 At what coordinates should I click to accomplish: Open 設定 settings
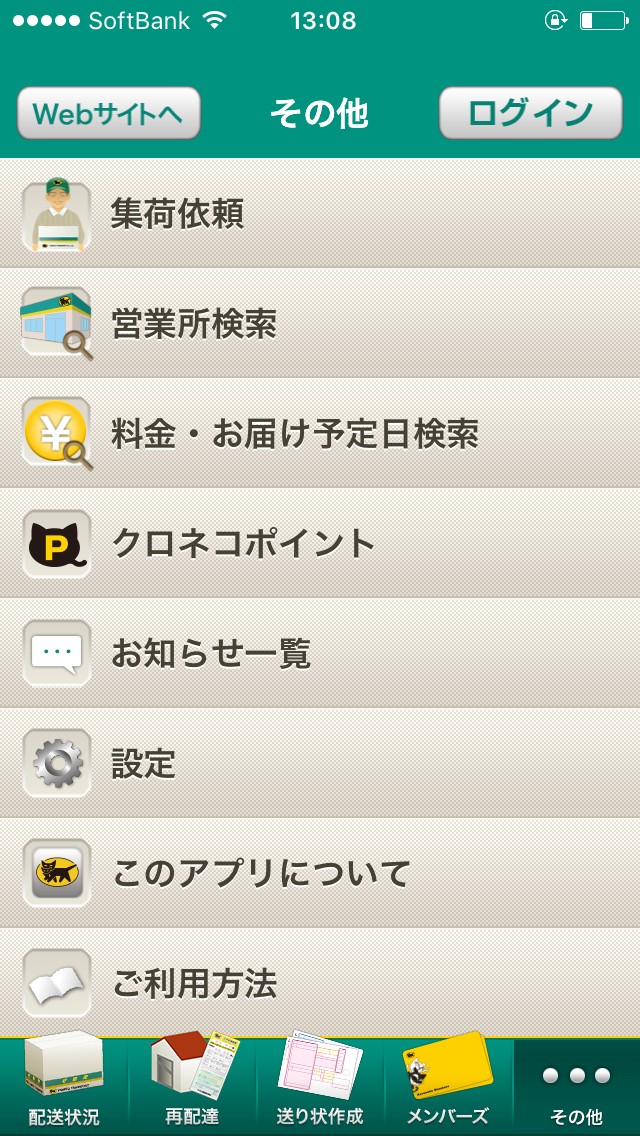click(x=320, y=764)
